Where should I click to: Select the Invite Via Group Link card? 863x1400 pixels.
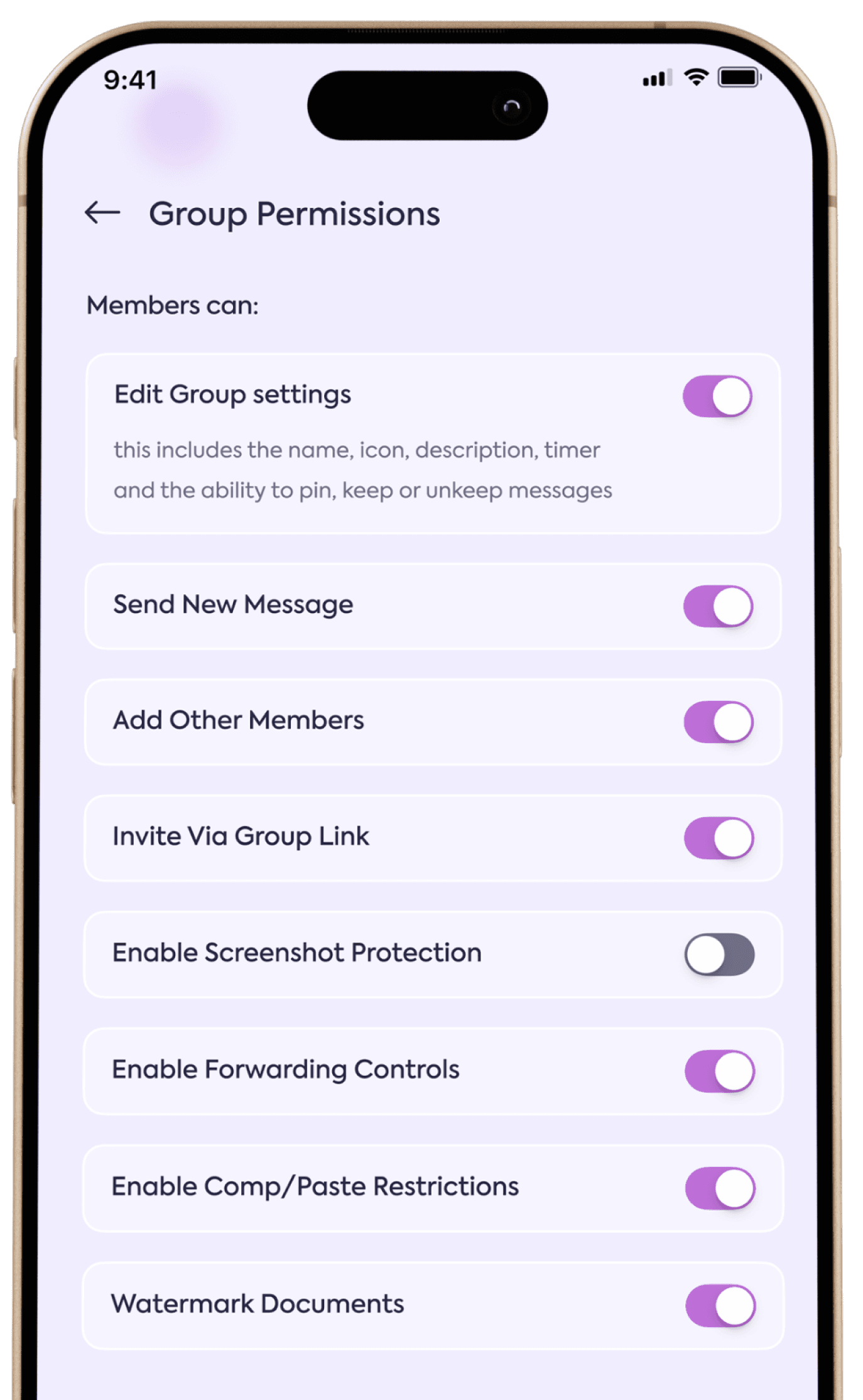point(241,837)
